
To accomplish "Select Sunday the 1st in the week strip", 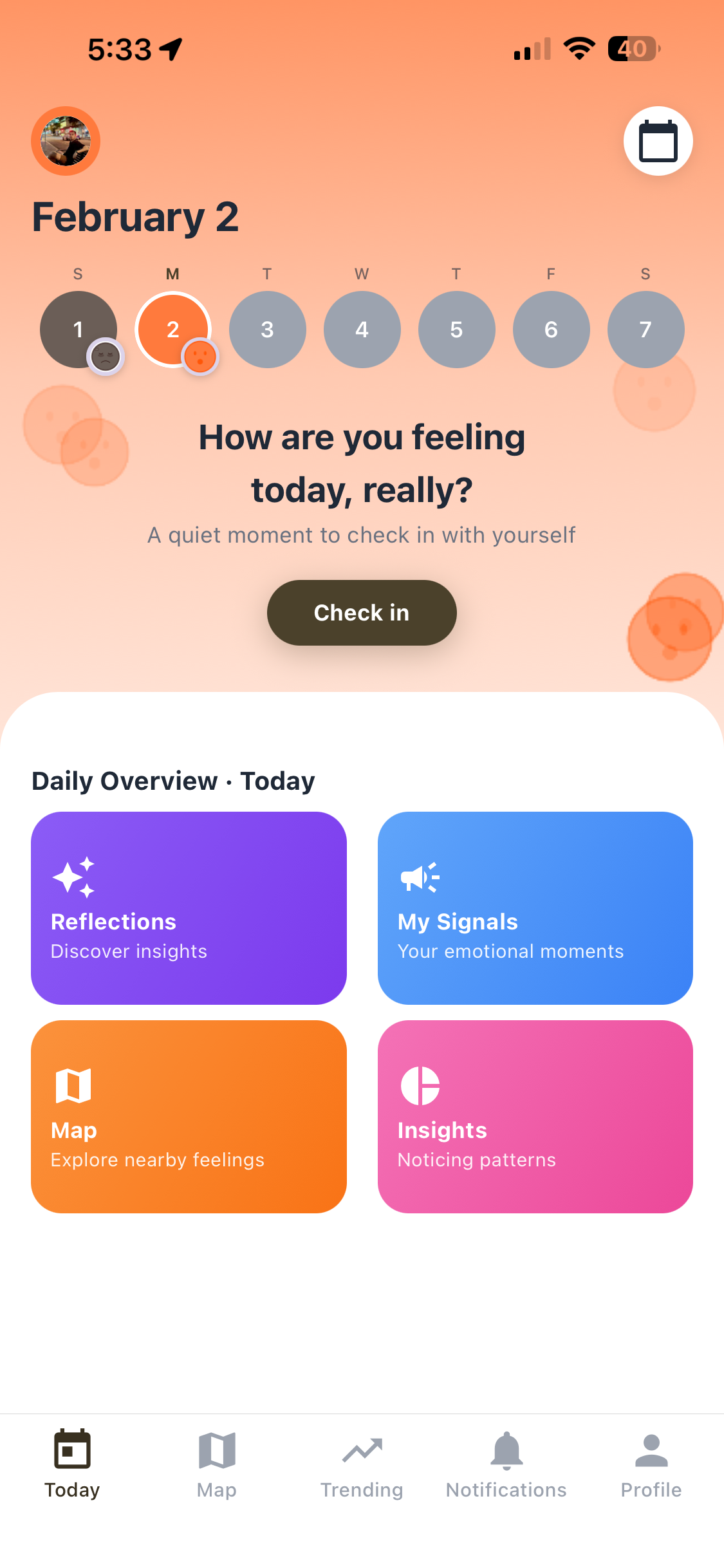I will click(78, 329).
